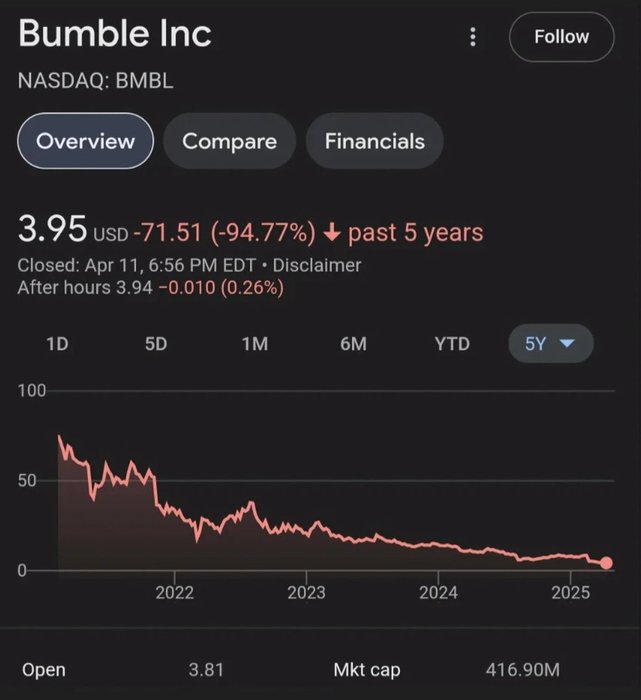Select the Overview tab
This screenshot has width=641, height=700.
pyautogui.click(x=85, y=141)
